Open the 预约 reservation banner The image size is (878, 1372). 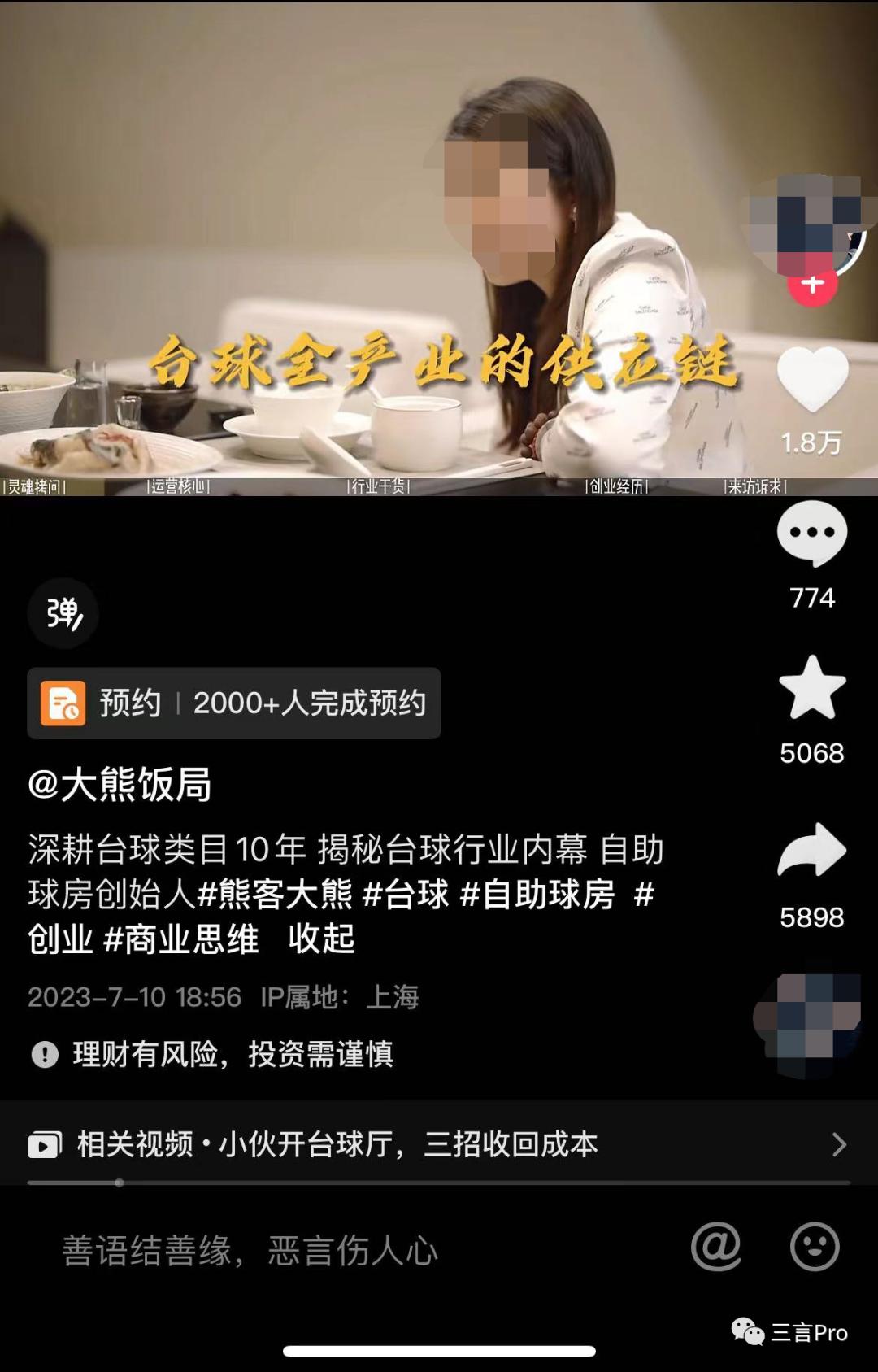pyautogui.click(x=234, y=703)
